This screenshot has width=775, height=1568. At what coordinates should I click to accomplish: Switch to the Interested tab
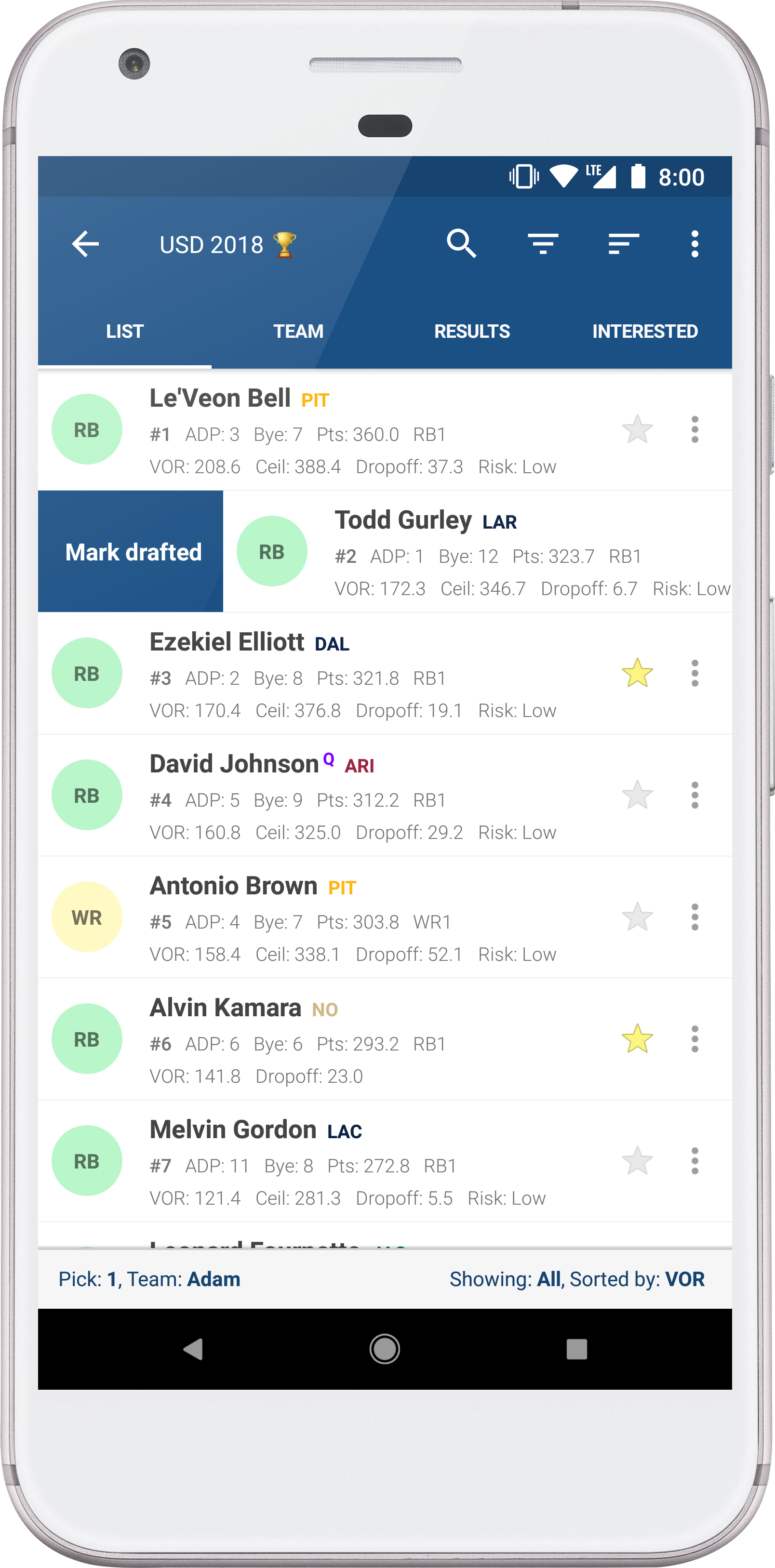(645, 331)
